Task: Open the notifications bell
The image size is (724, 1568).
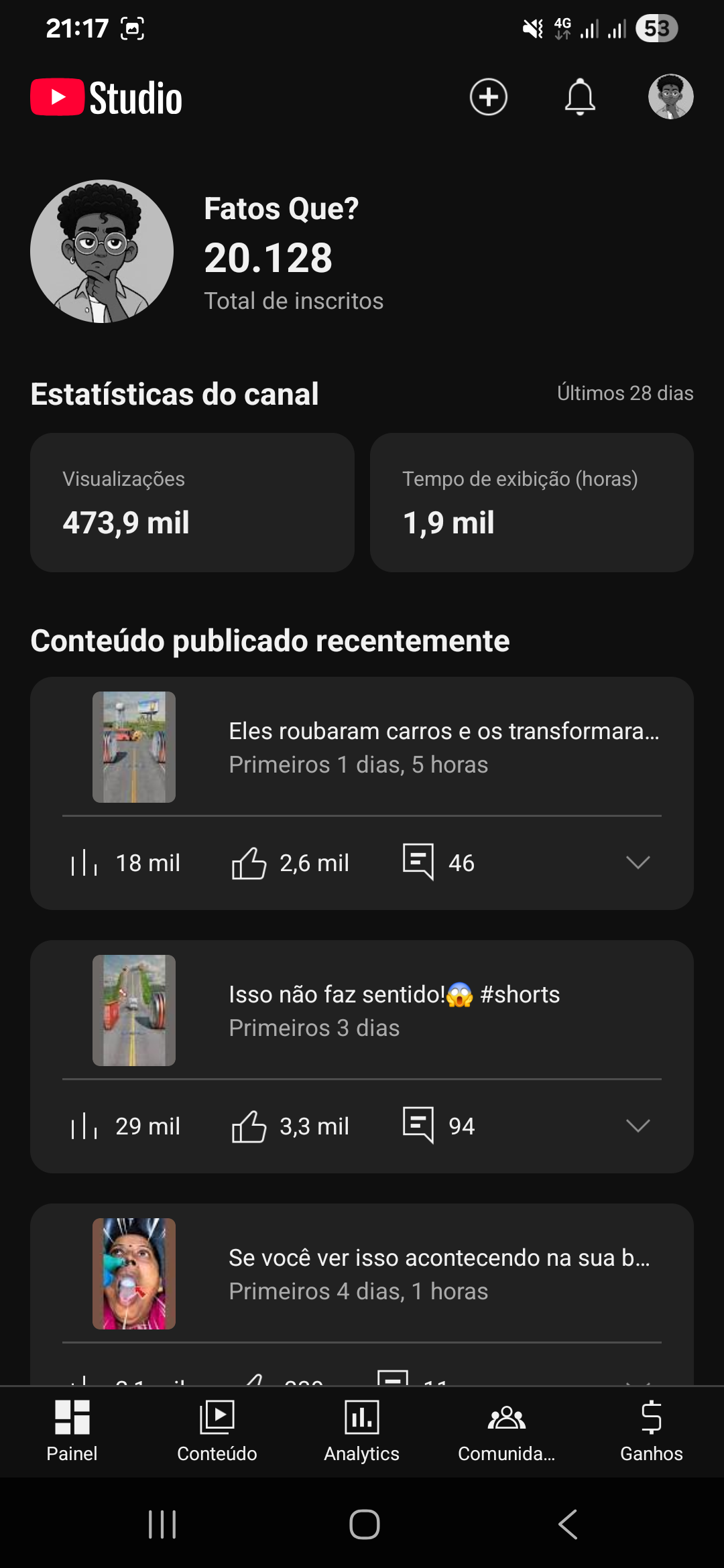Action: (580, 97)
